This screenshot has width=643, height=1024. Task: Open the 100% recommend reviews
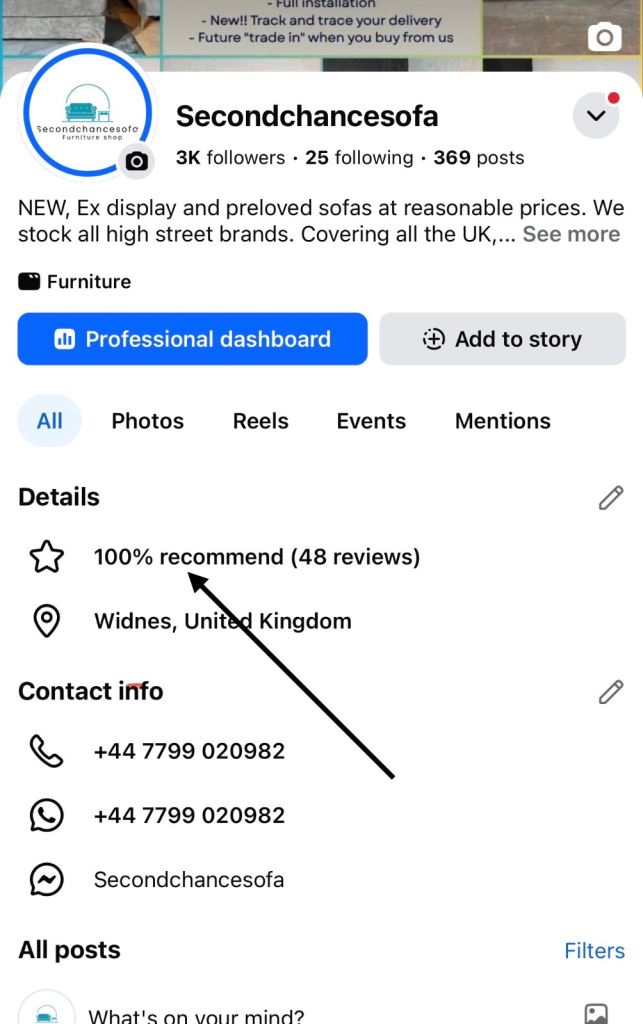point(256,557)
